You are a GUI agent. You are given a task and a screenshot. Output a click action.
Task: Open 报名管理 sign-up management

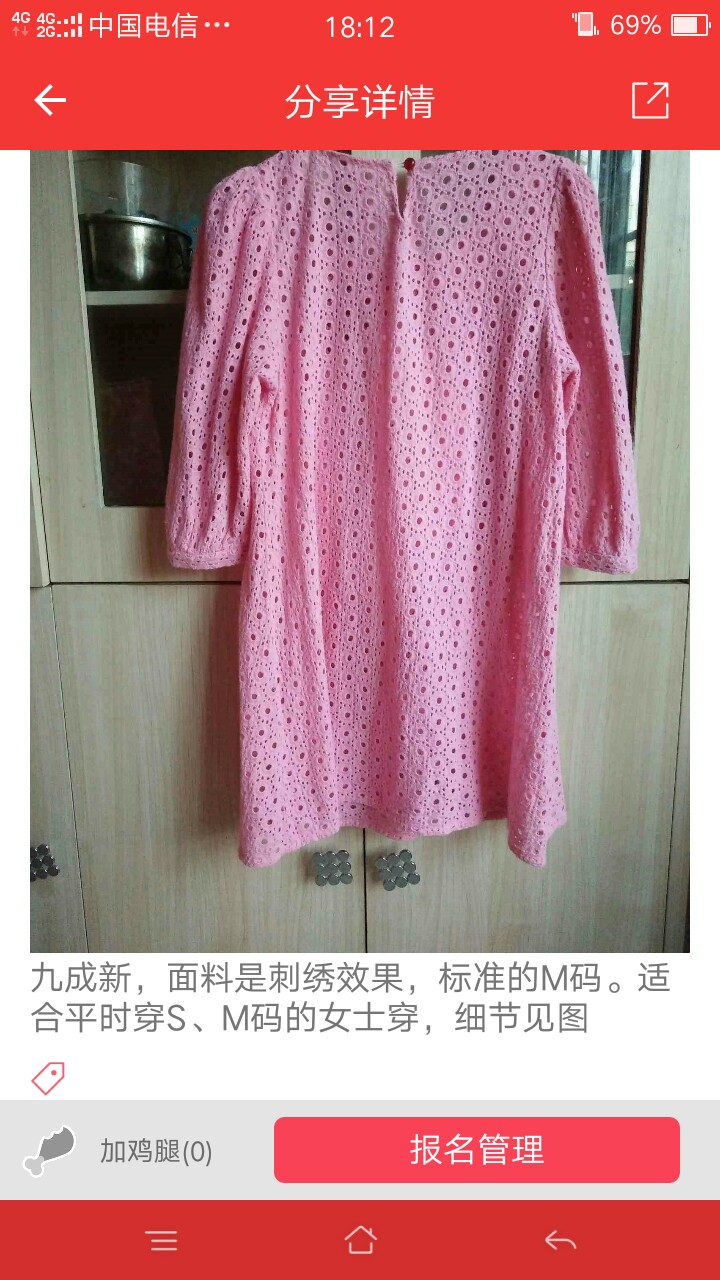(477, 1150)
